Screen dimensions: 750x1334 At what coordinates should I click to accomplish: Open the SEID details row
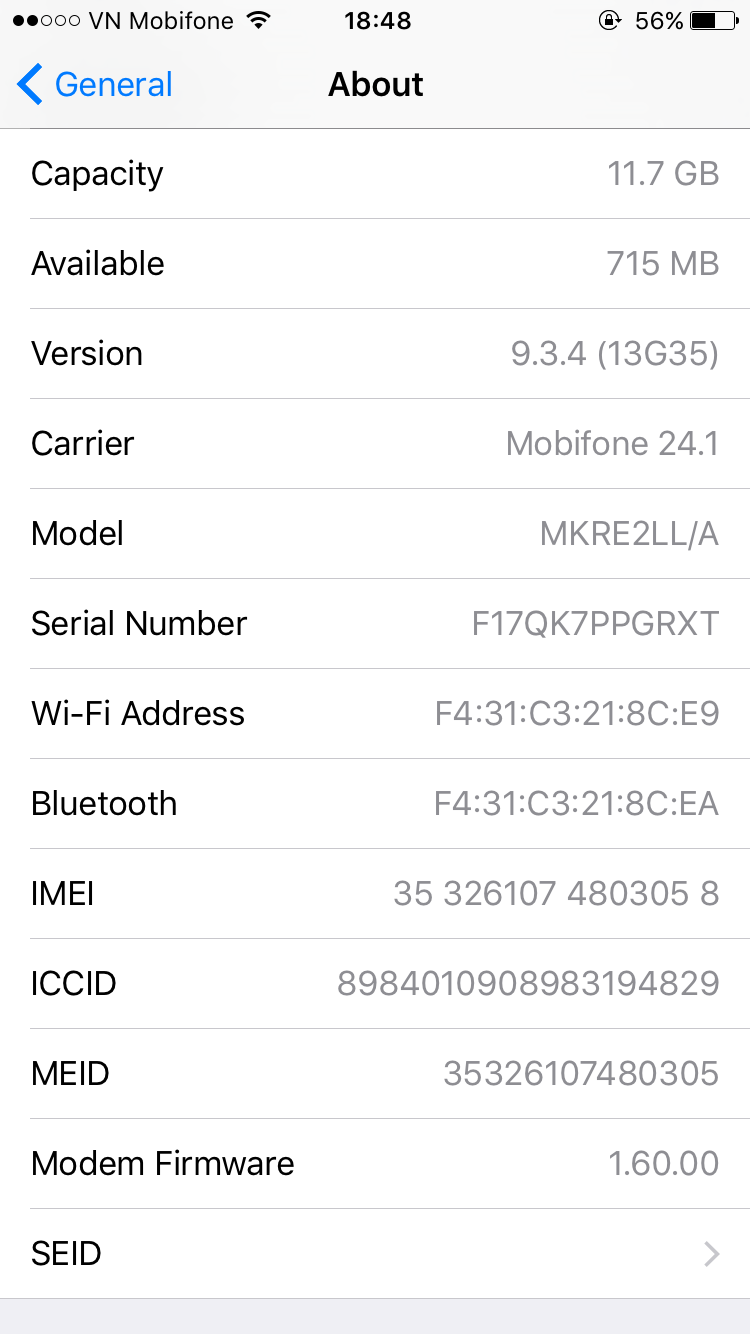pyautogui.click(x=375, y=1253)
